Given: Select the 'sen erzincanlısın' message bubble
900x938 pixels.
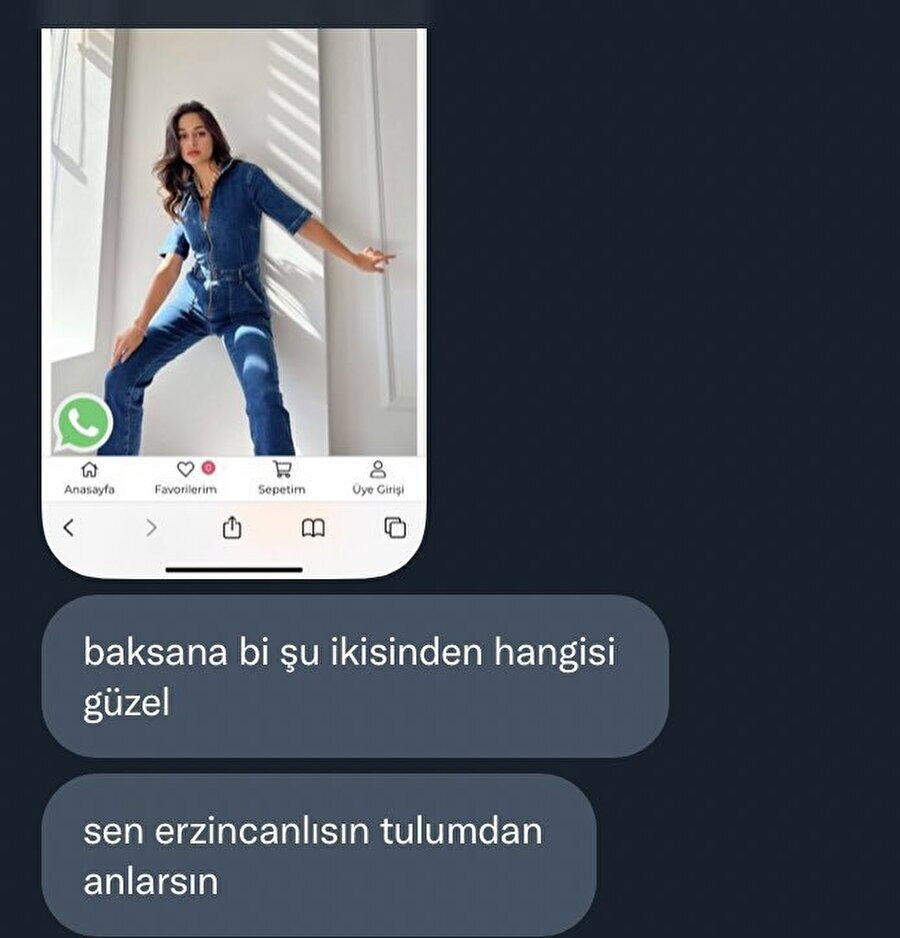Looking at the screenshot, I should point(330,853).
